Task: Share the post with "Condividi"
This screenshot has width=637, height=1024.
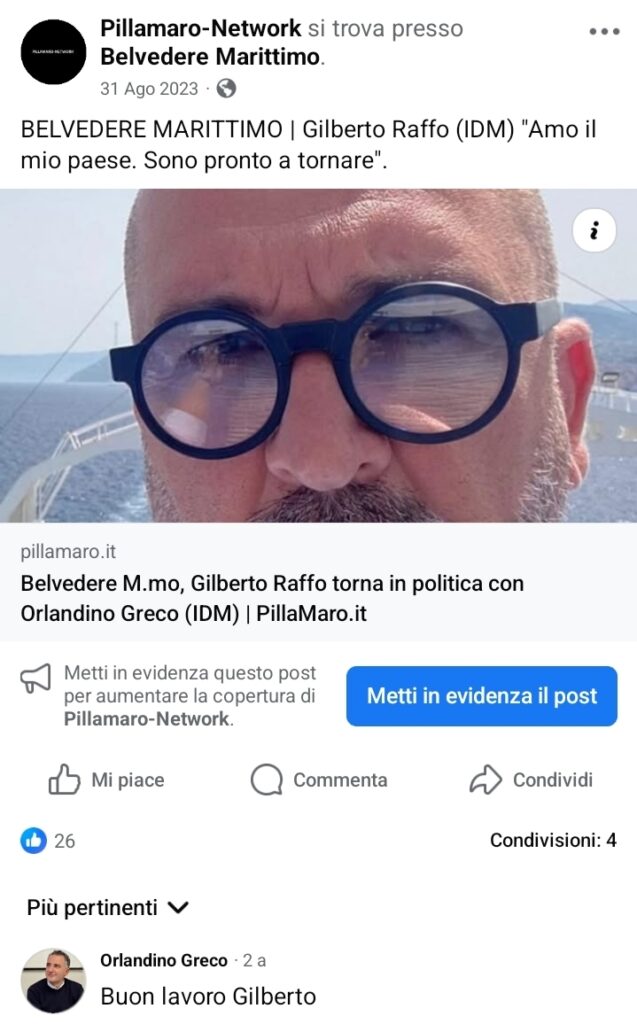Action: click(531, 780)
